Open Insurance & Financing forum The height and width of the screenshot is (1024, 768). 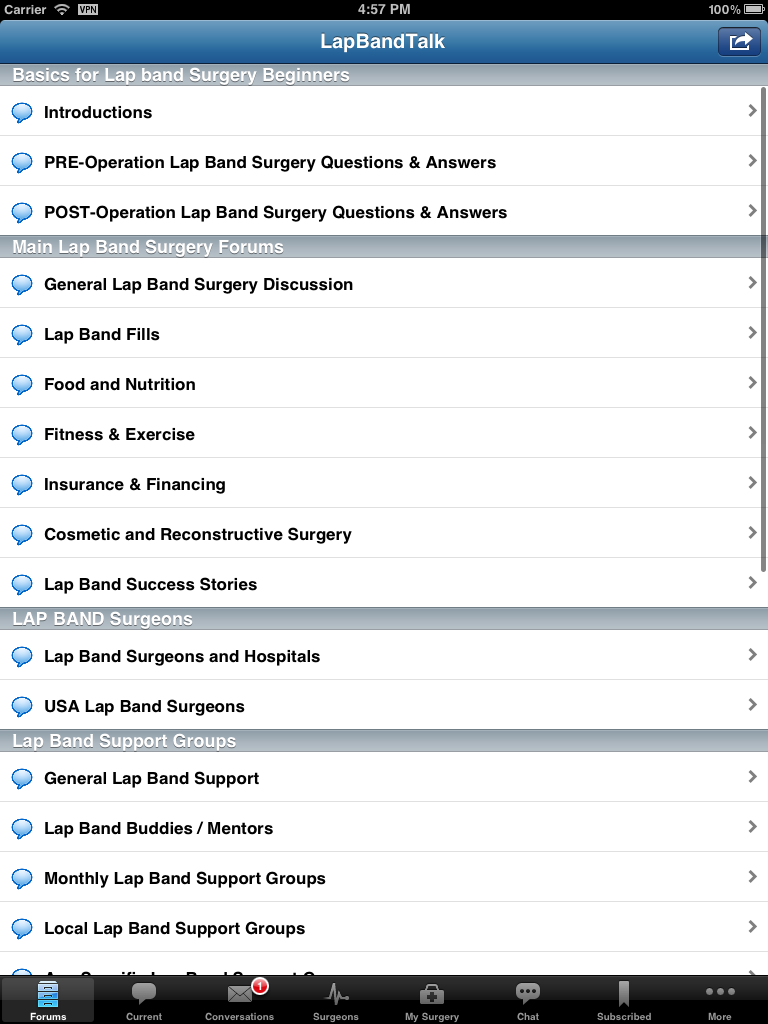(x=384, y=484)
